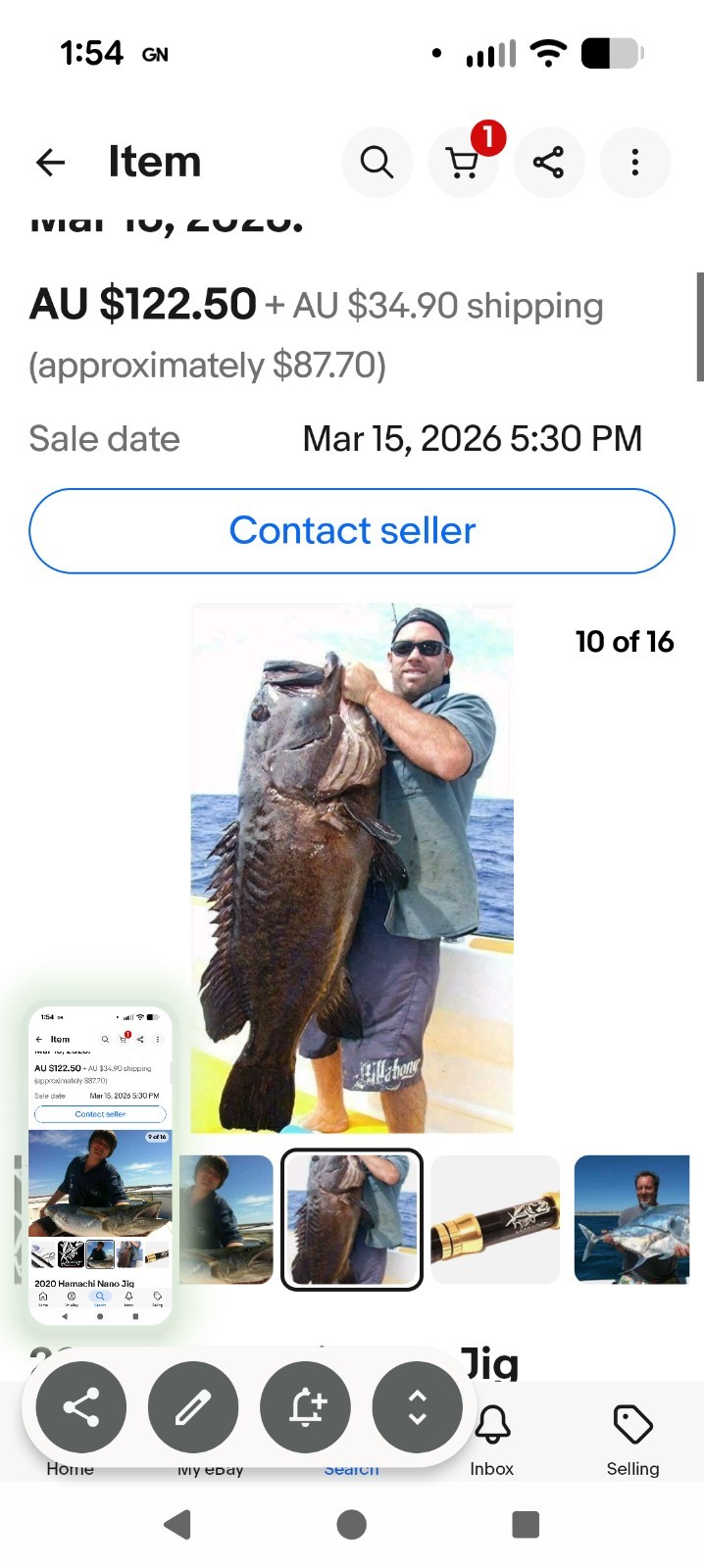The height and width of the screenshot is (1568, 704).
Task: Tap the bell with plus screenshot button
Action: tap(305, 1407)
